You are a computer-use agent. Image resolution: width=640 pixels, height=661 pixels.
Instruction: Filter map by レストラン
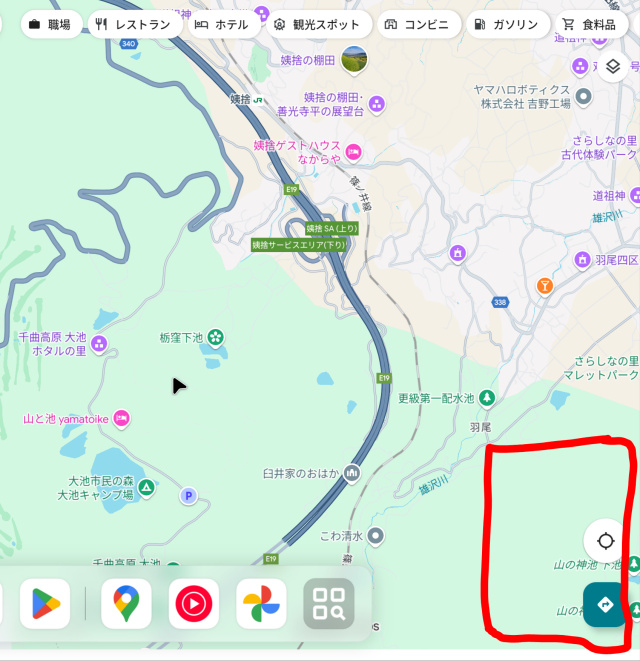tap(133, 24)
